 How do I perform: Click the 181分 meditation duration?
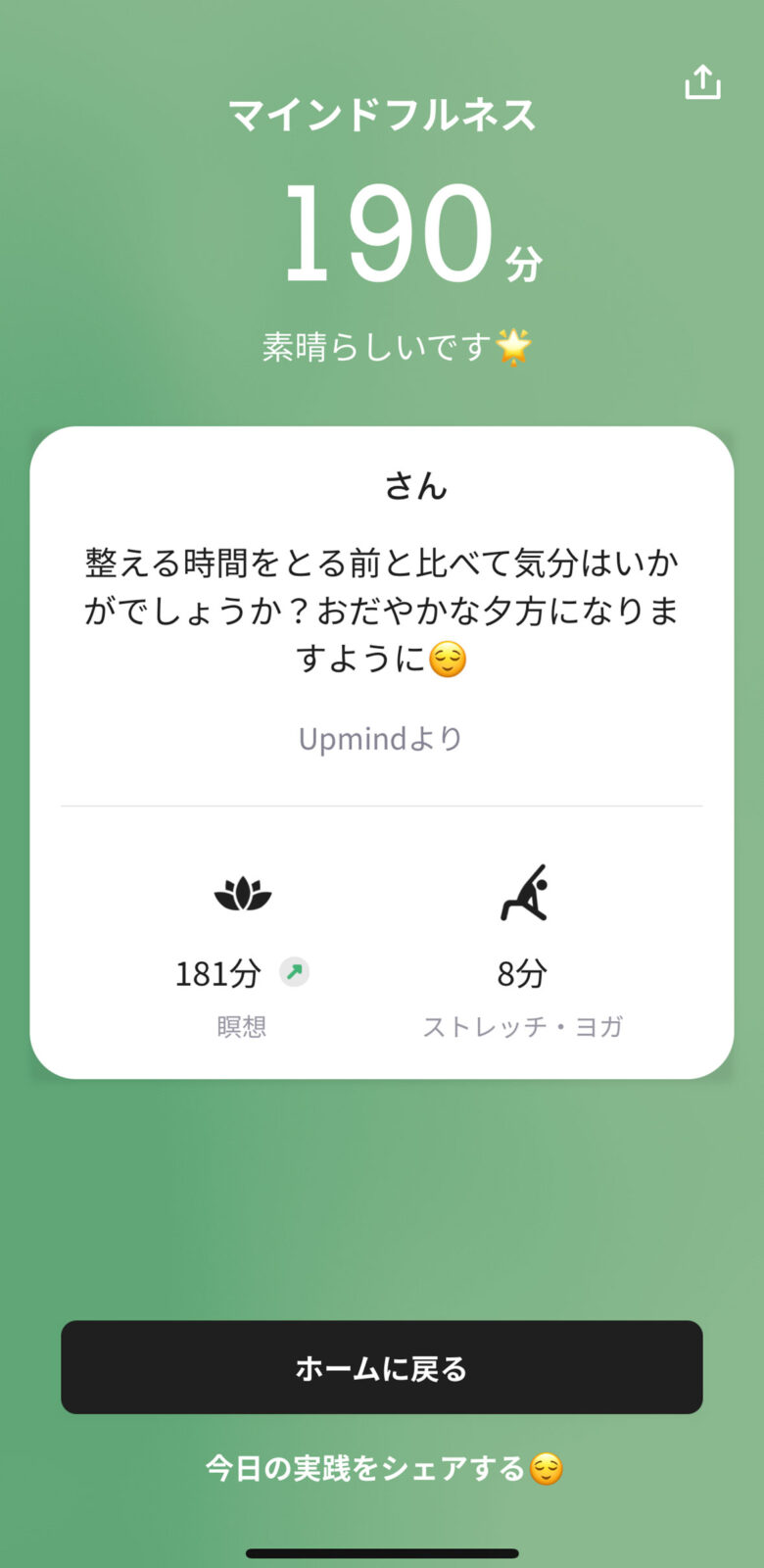coord(219,972)
